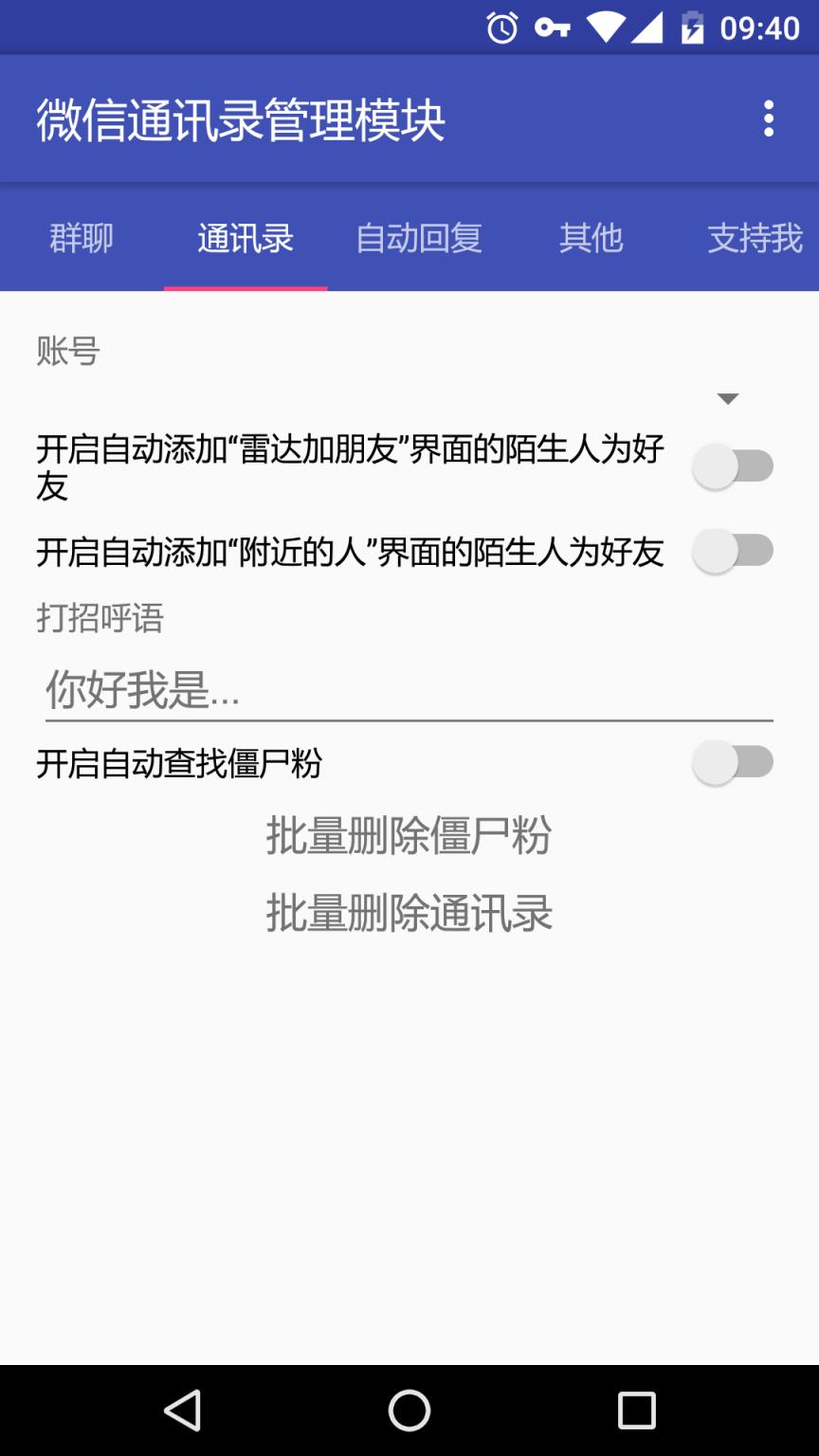
Task: Tap the battery charging icon
Action: click(x=691, y=27)
